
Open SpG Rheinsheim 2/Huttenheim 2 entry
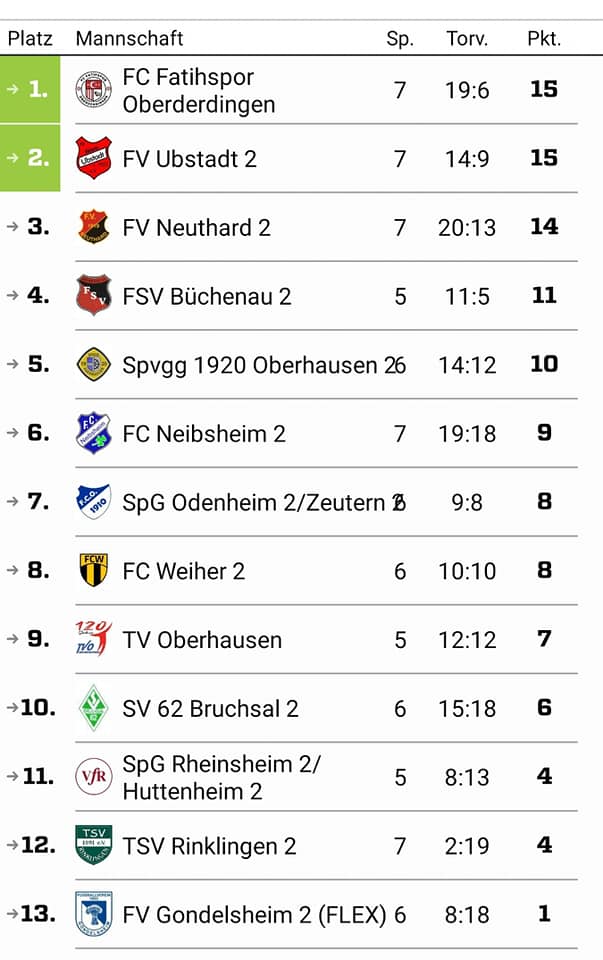[x=221, y=777]
